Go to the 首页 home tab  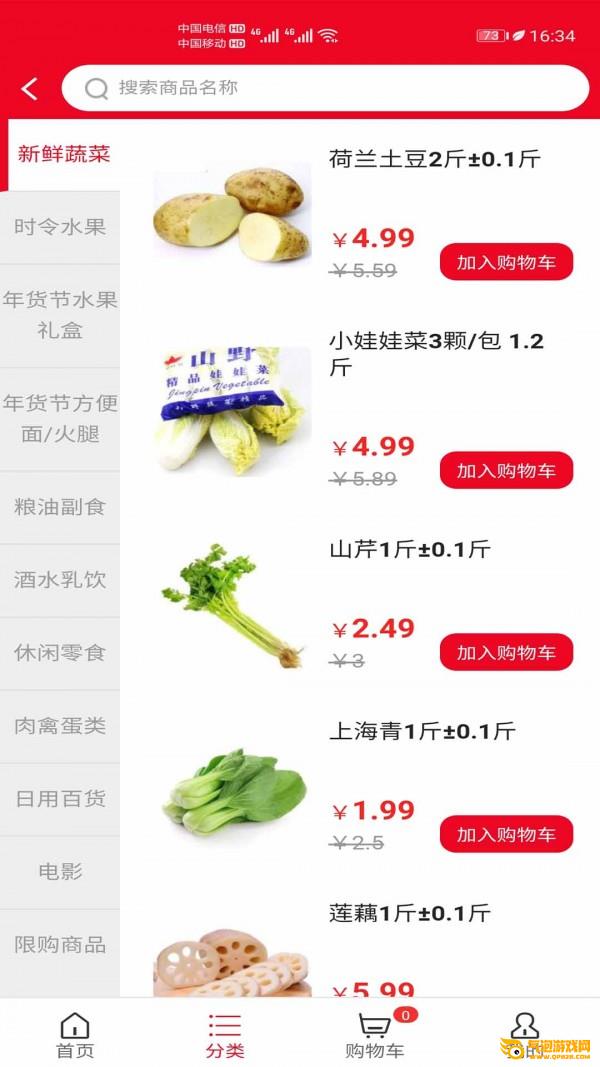click(75, 1035)
